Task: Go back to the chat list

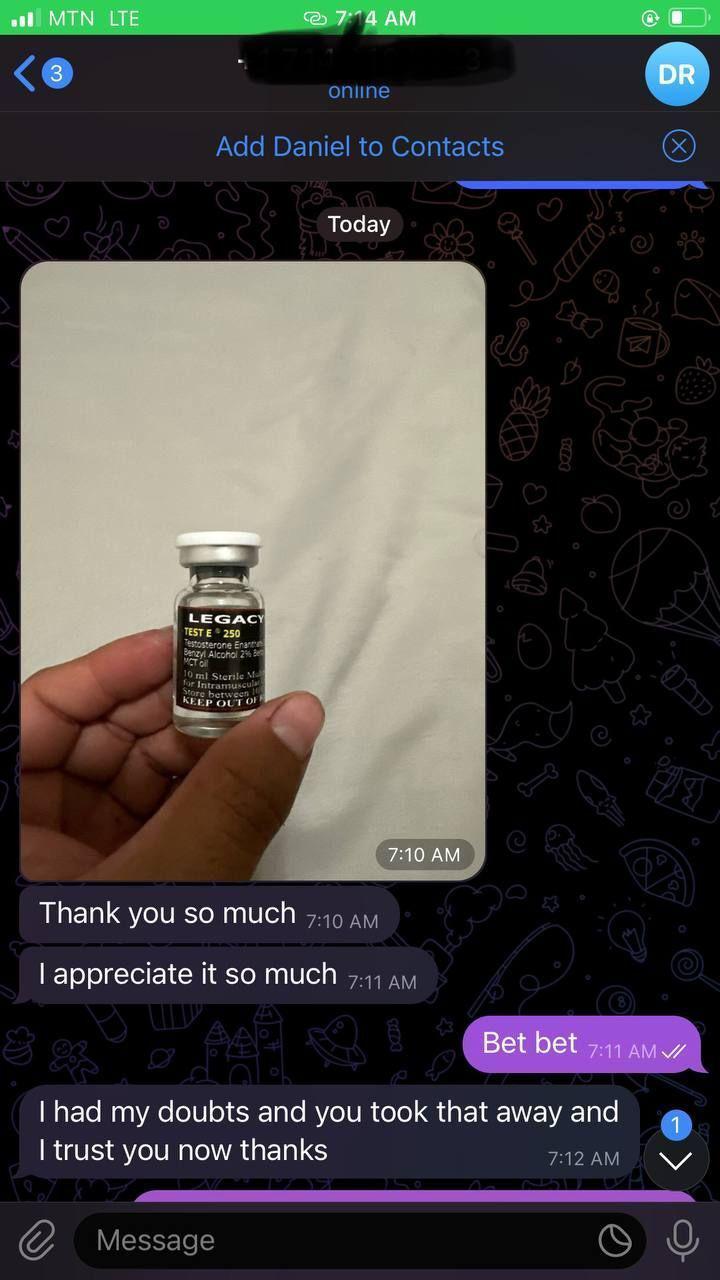Action: 40,73
